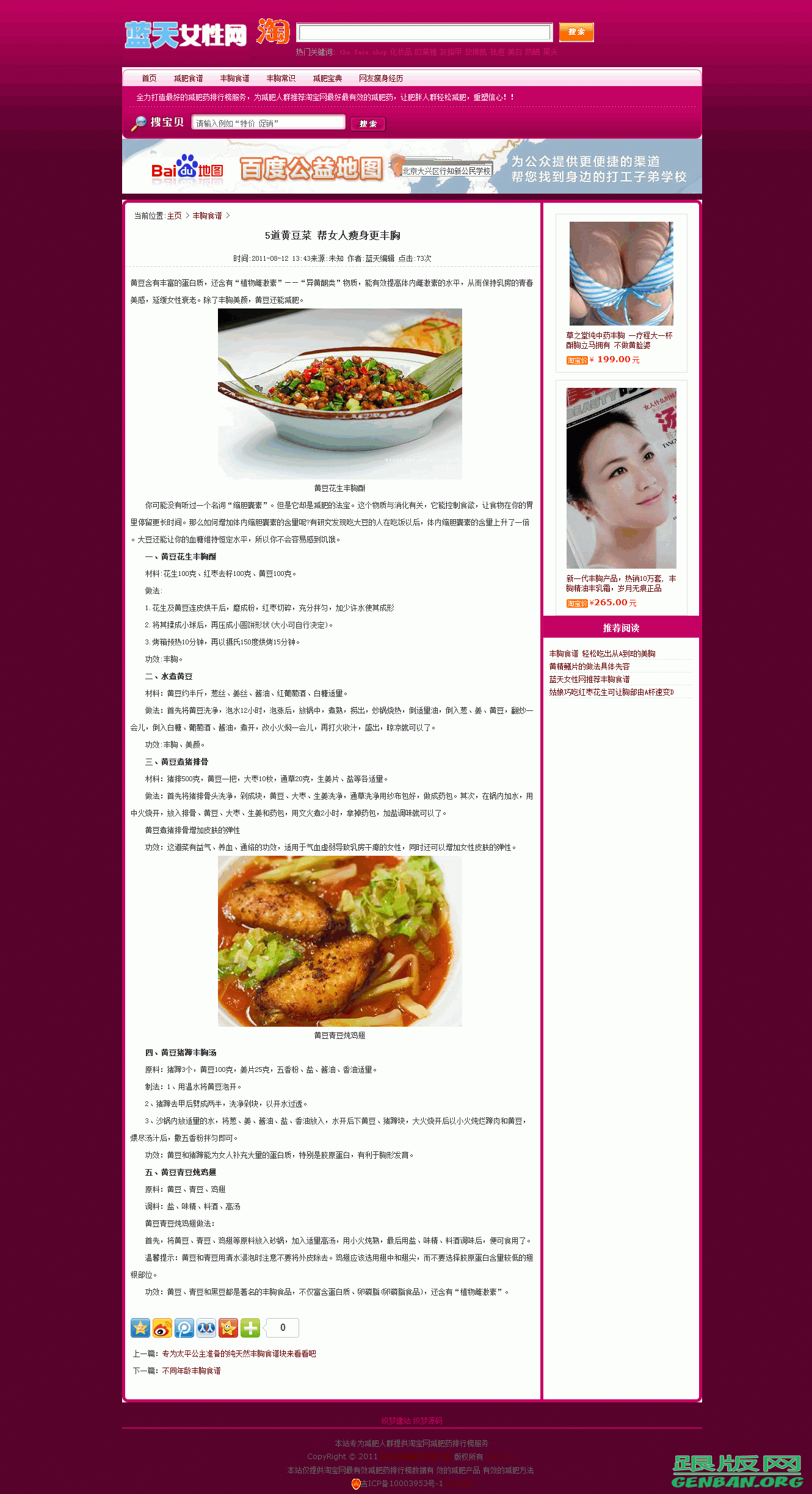This screenshot has height=1494, width=812.
Task: Open the 草之堂纯中药丰胸 product link
Action: coord(619,340)
